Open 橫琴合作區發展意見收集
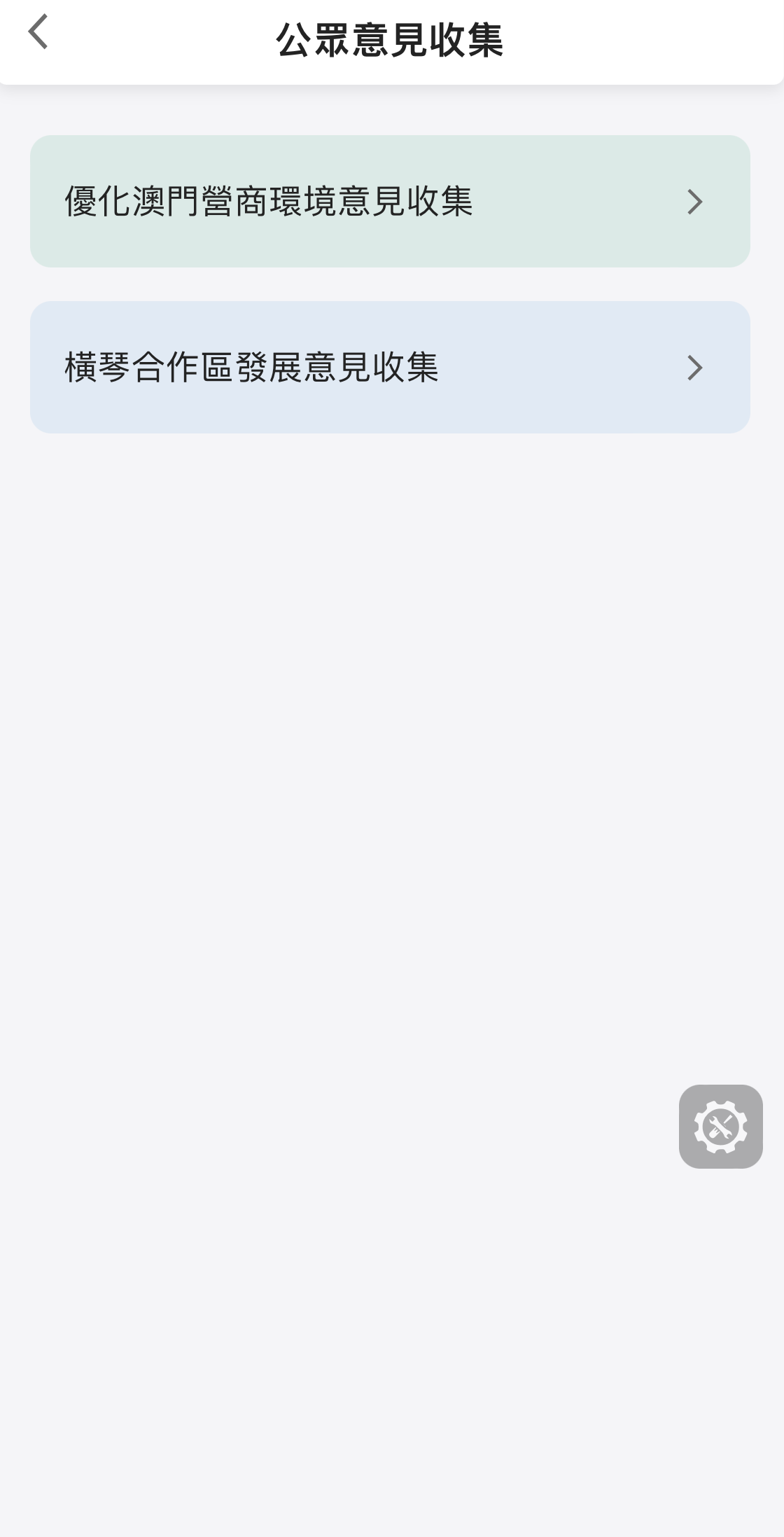Image resolution: width=784 pixels, height=1537 pixels. point(389,368)
